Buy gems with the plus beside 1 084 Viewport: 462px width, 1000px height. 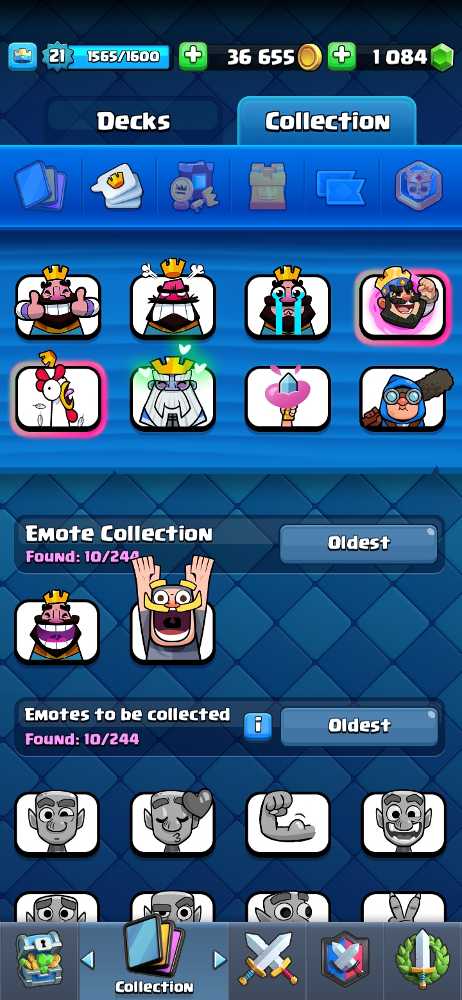click(x=342, y=57)
